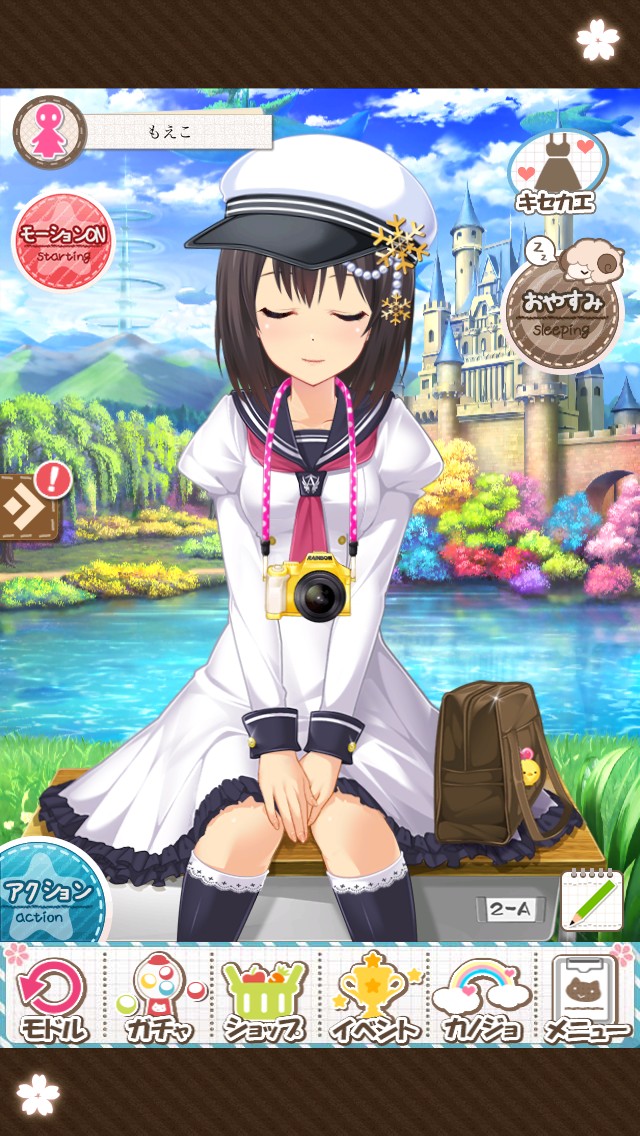Open the アクション action button
This screenshot has width=640, height=1136.
pos(48,895)
